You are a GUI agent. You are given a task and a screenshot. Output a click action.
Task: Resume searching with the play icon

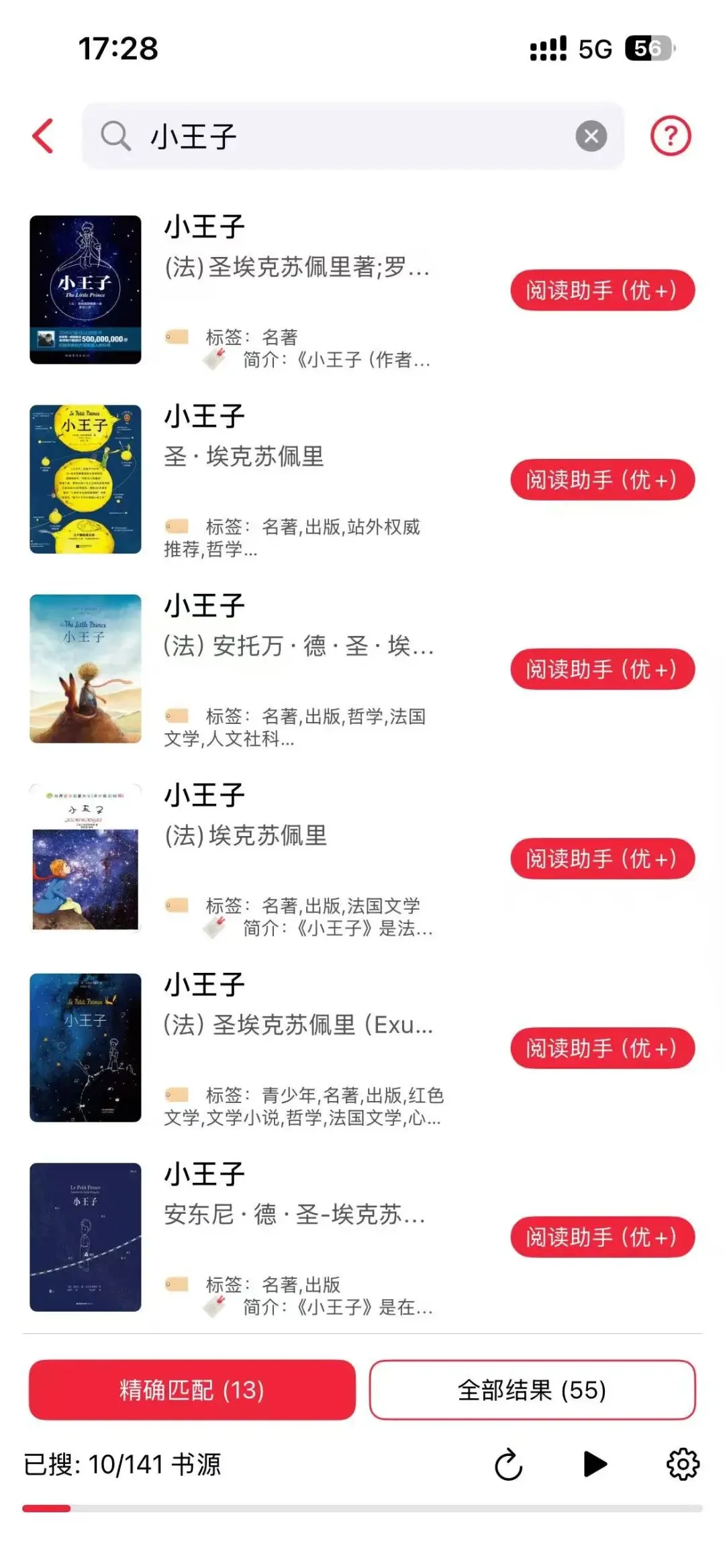(595, 1463)
